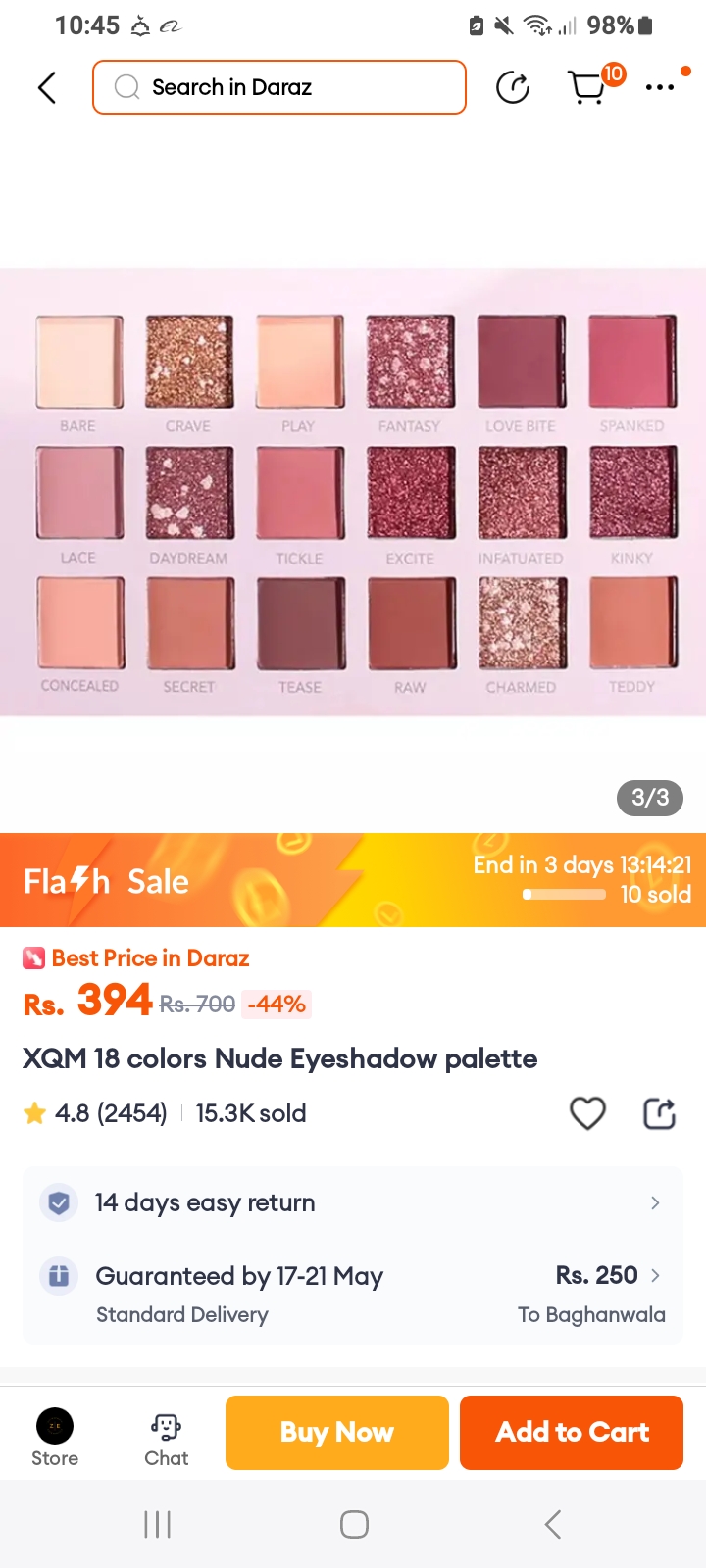Screen dimensions: 706x1568
Task: Open system recent apps
Action: pyautogui.click(x=157, y=1524)
